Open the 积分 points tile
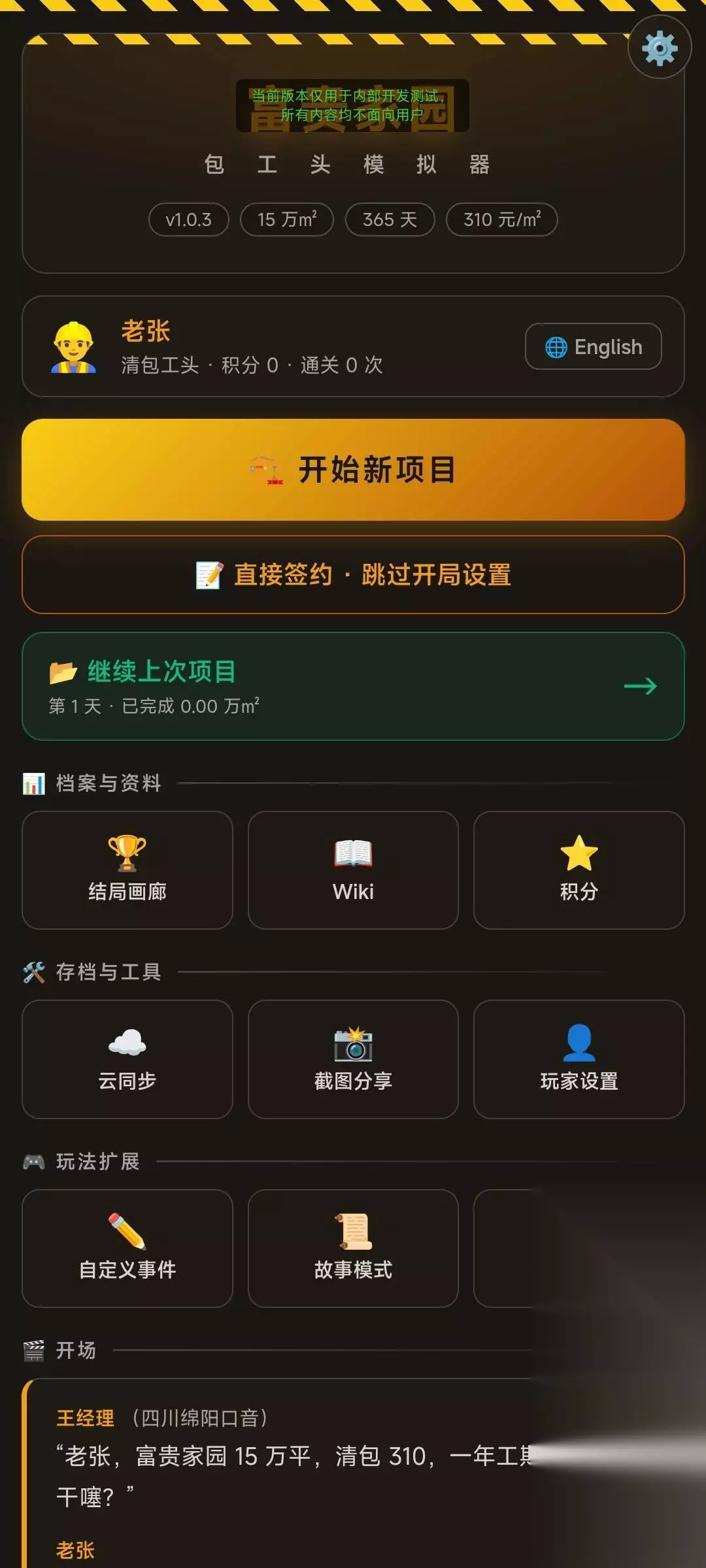 [x=579, y=870]
